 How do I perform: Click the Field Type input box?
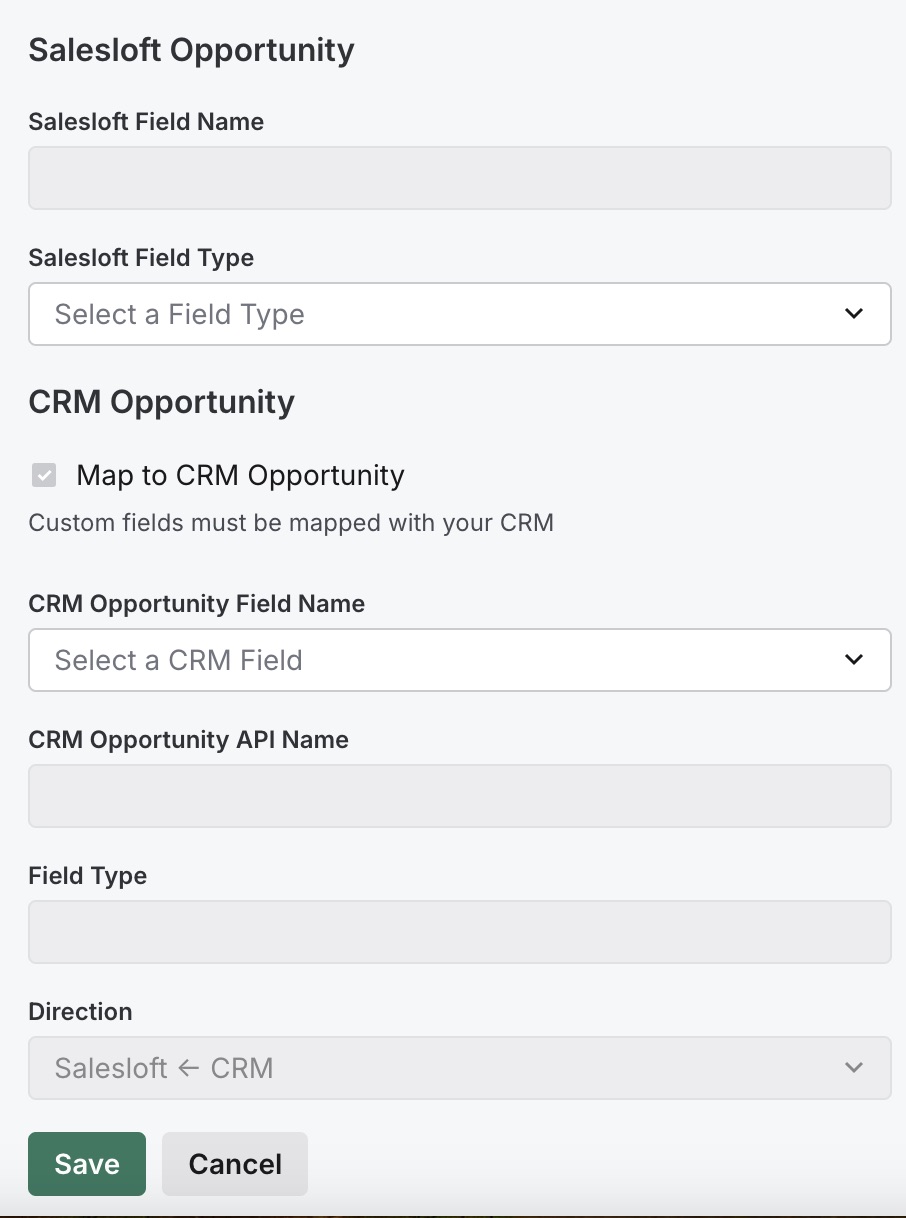pyautogui.click(x=460, y=931)
